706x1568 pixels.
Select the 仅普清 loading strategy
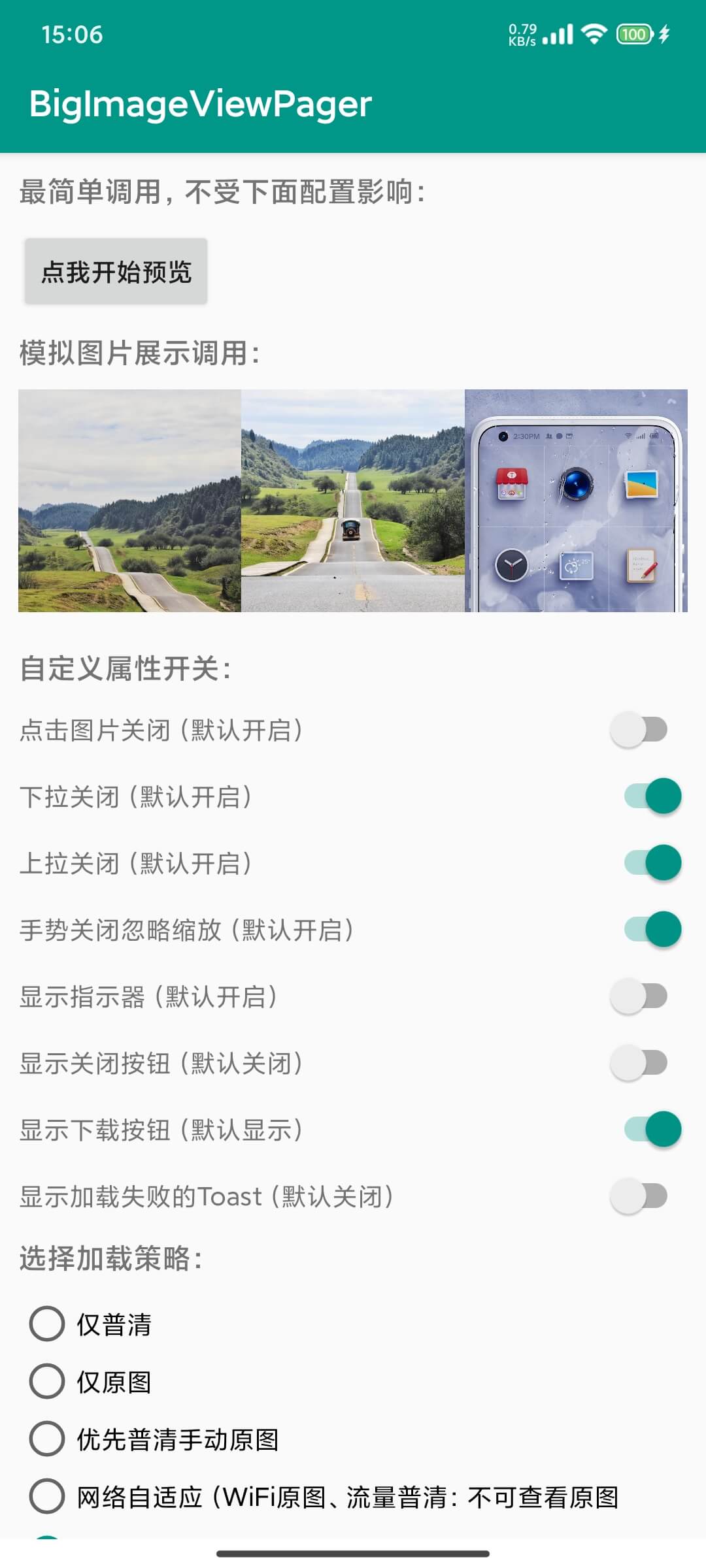tap(47, 1324)
